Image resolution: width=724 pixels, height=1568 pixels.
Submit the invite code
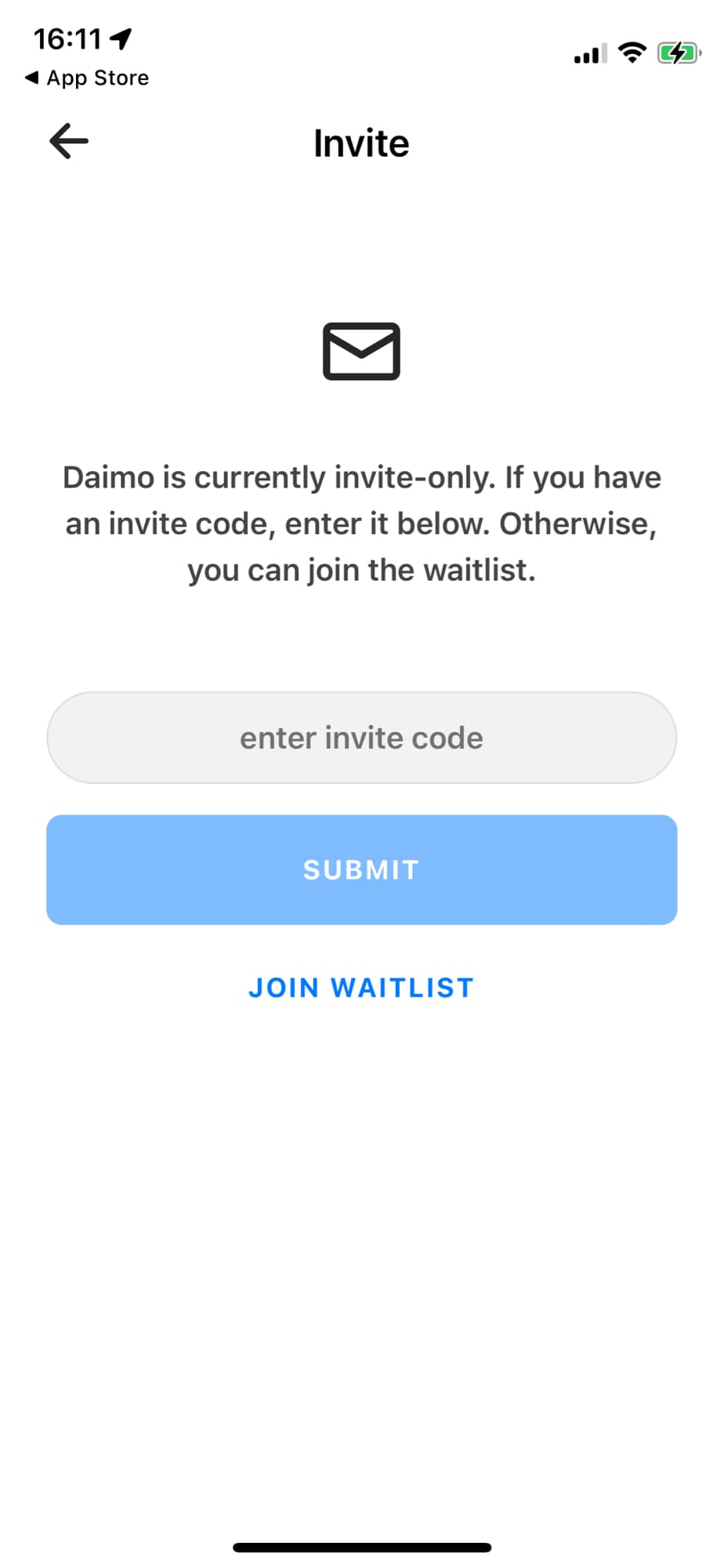[361, 869]
